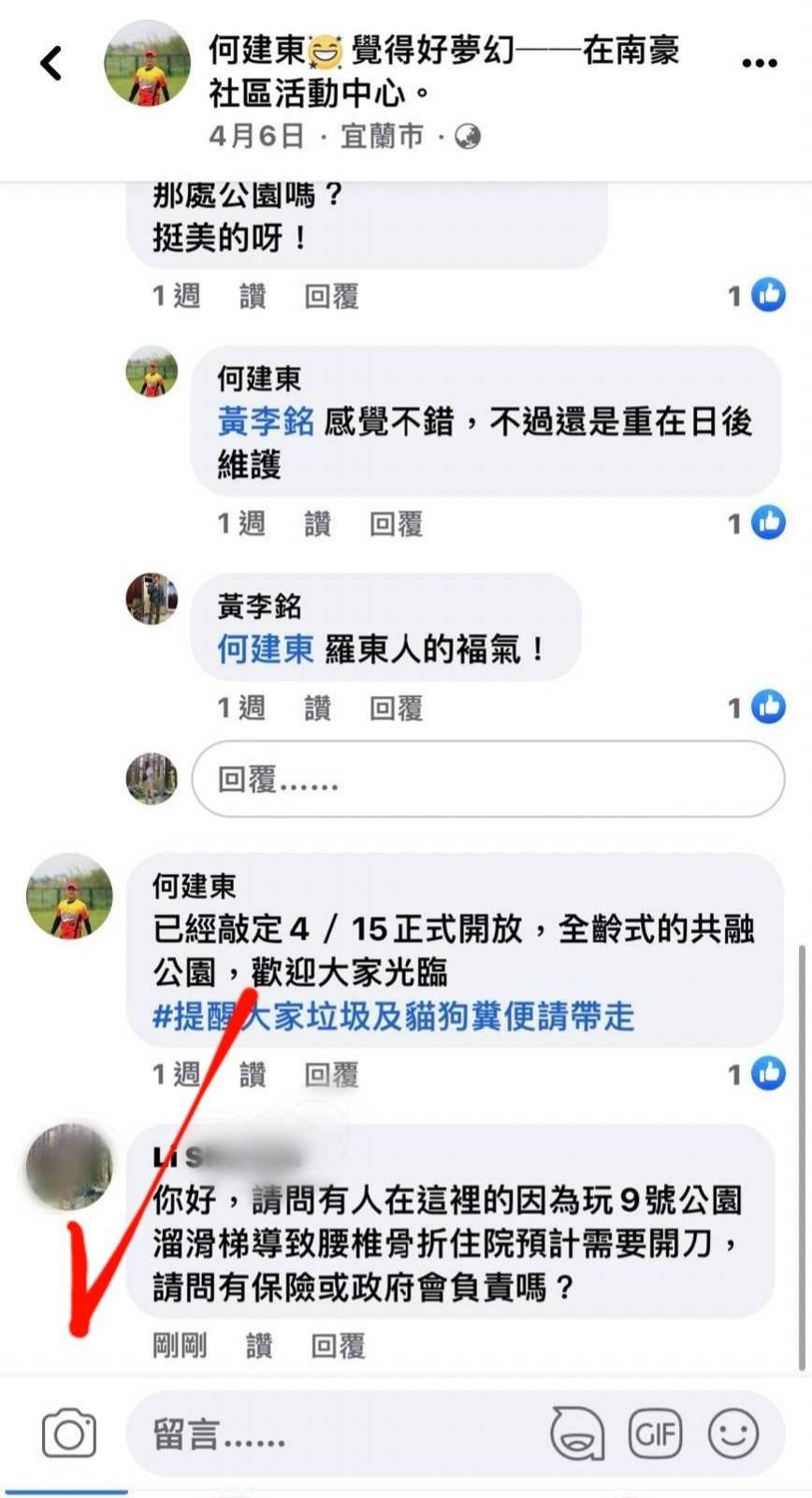Open 何建東's profile from the post header avatar
Image resolution: width=812 pixels, height=1498 pixels.
point(147,64)
